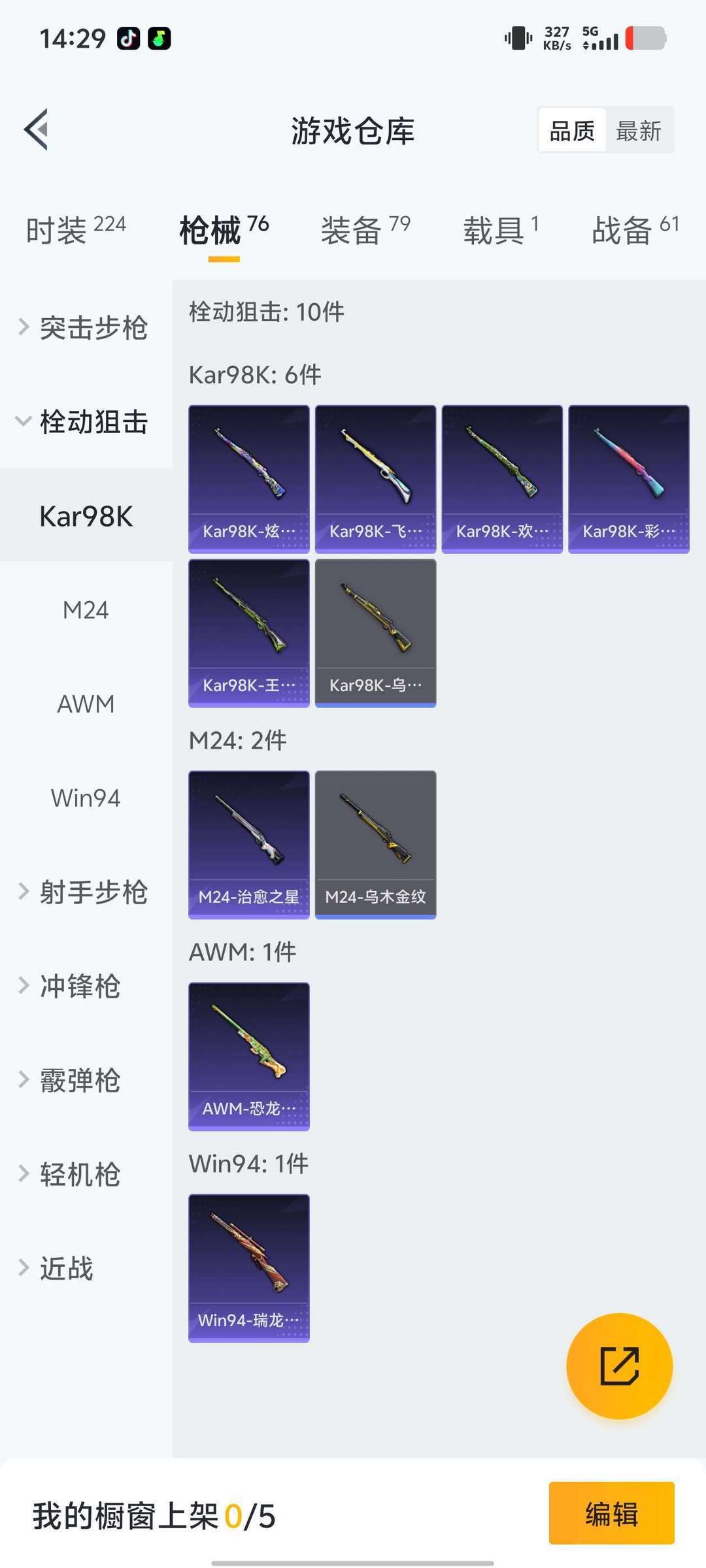The width and height of the screenshot is (706, 1568).
Task: Select Win94 in the side list
Action: [86, 798]
